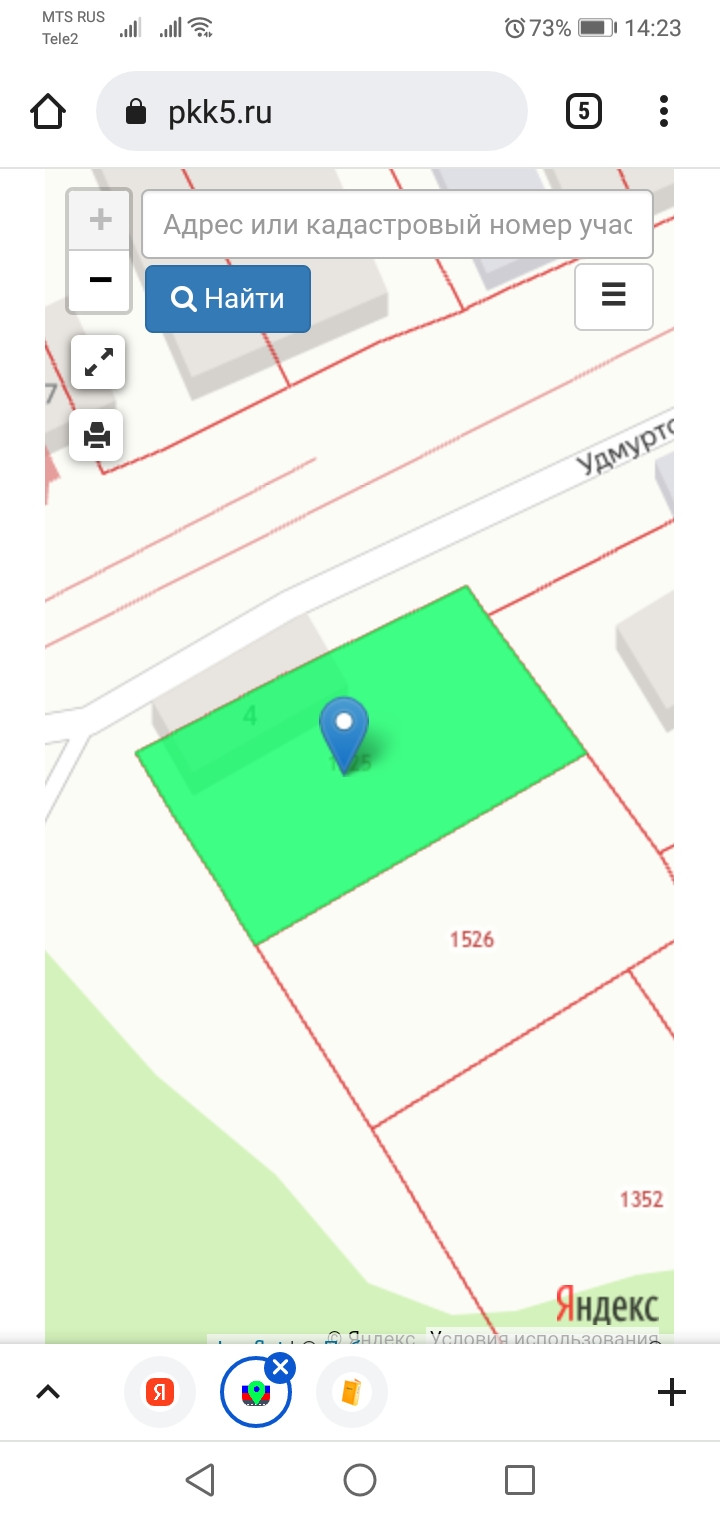The width and height of the screenshot is (720, 1520).
Task: Tap the blue location pin on the plot
Action: (x=344, y=734)
